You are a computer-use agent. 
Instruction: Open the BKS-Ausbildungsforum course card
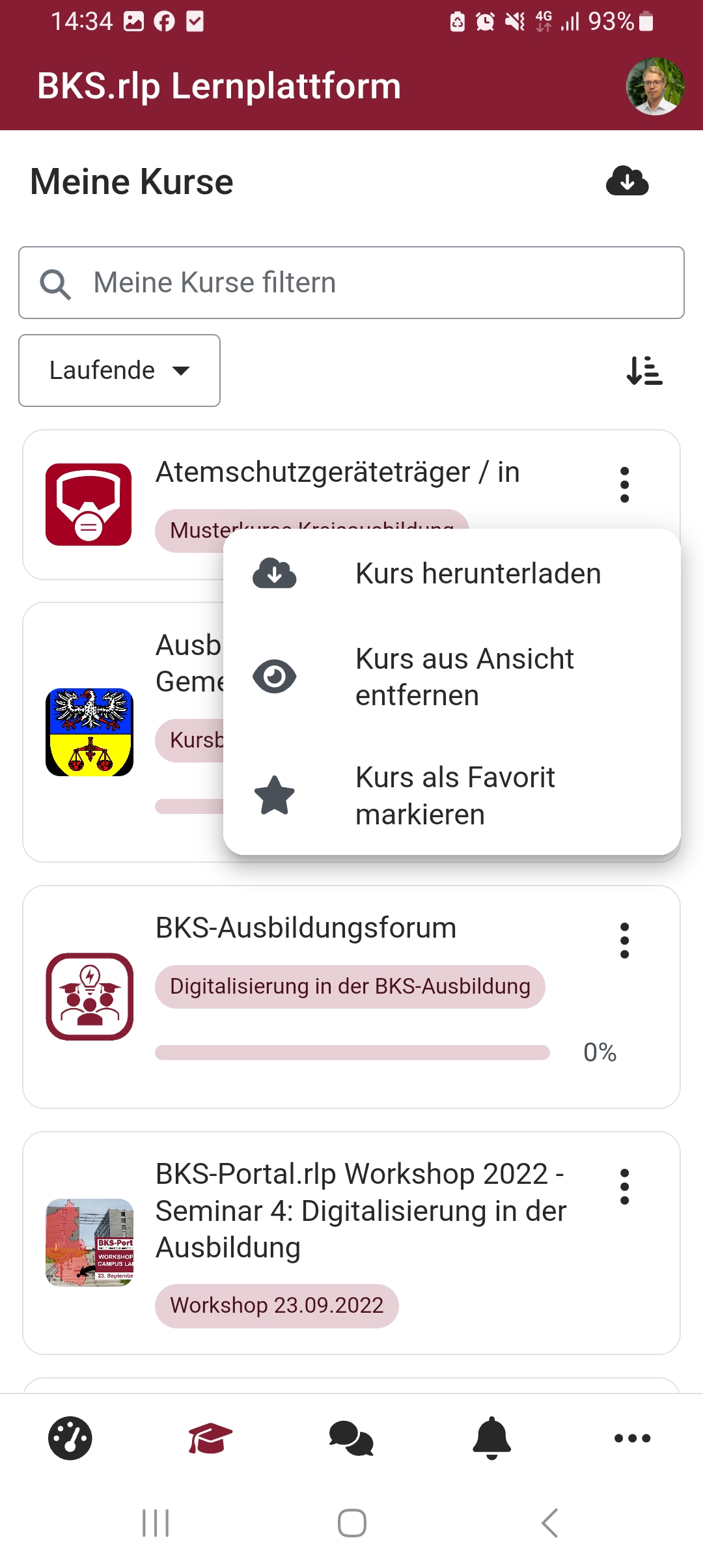306,929
